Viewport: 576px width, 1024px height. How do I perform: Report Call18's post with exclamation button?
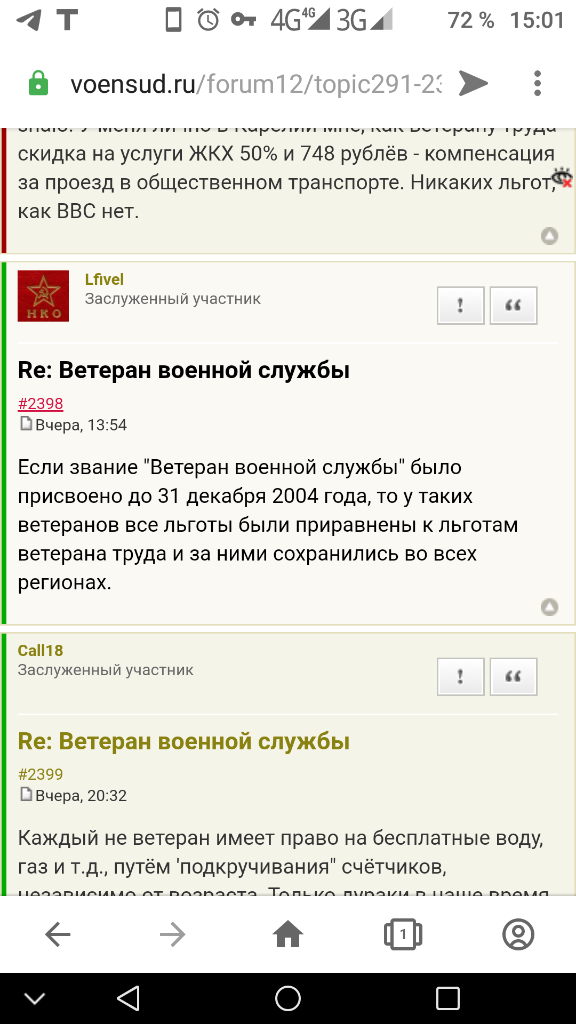click(x=460, y=677)
